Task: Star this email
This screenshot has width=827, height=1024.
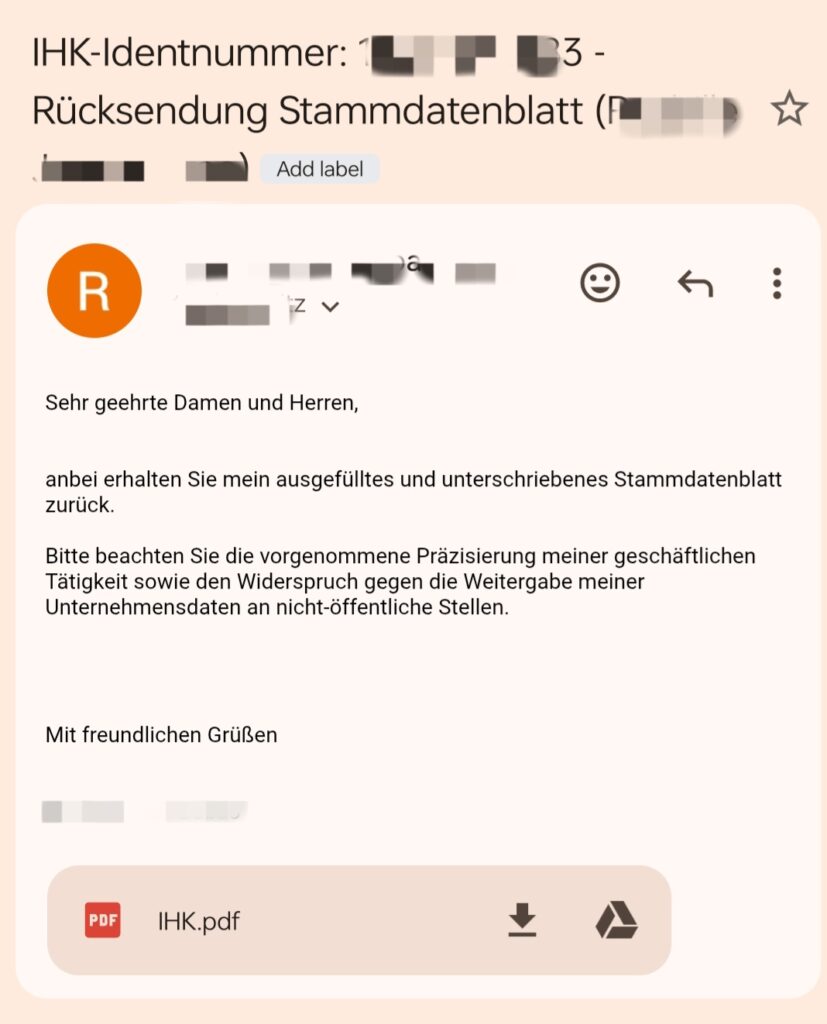Action: (x=789, y=108)
